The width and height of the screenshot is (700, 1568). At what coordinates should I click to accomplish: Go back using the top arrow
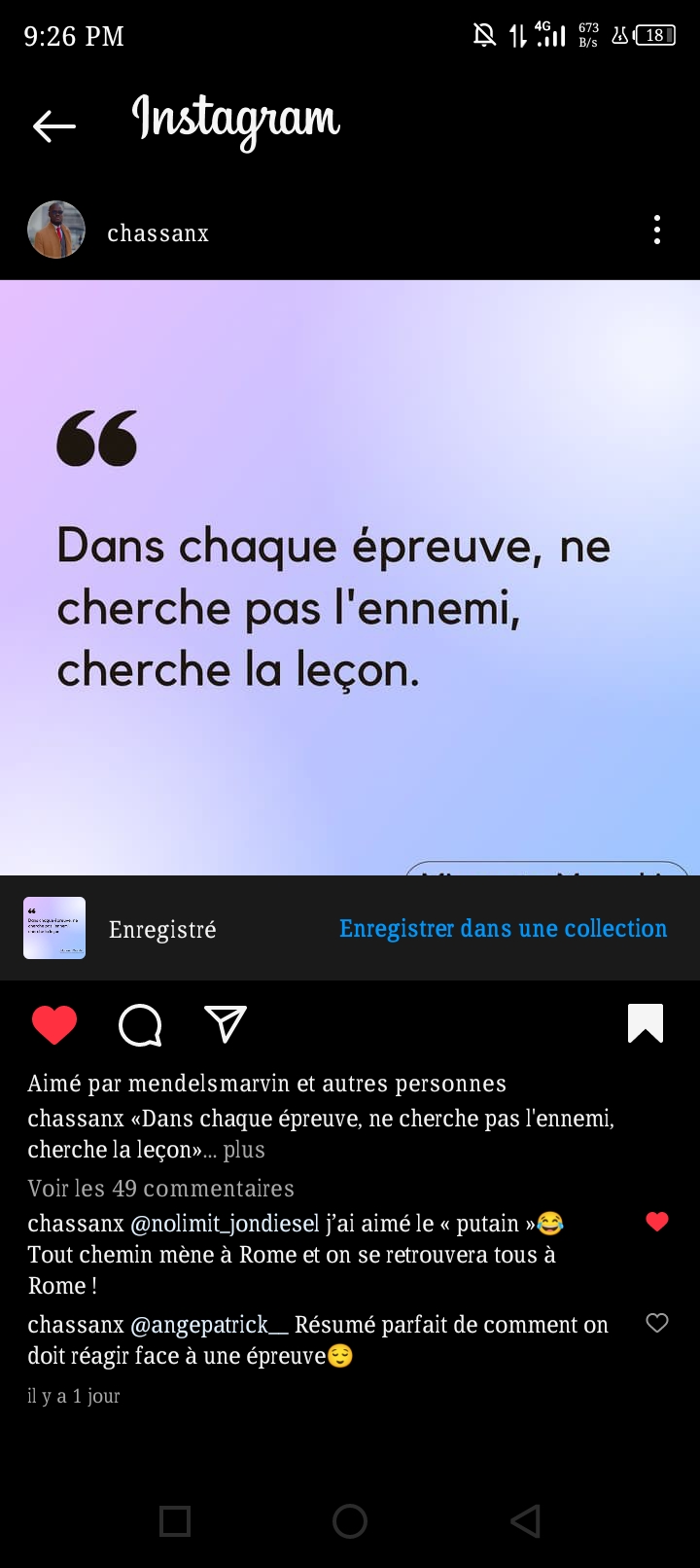coord(54,125)
